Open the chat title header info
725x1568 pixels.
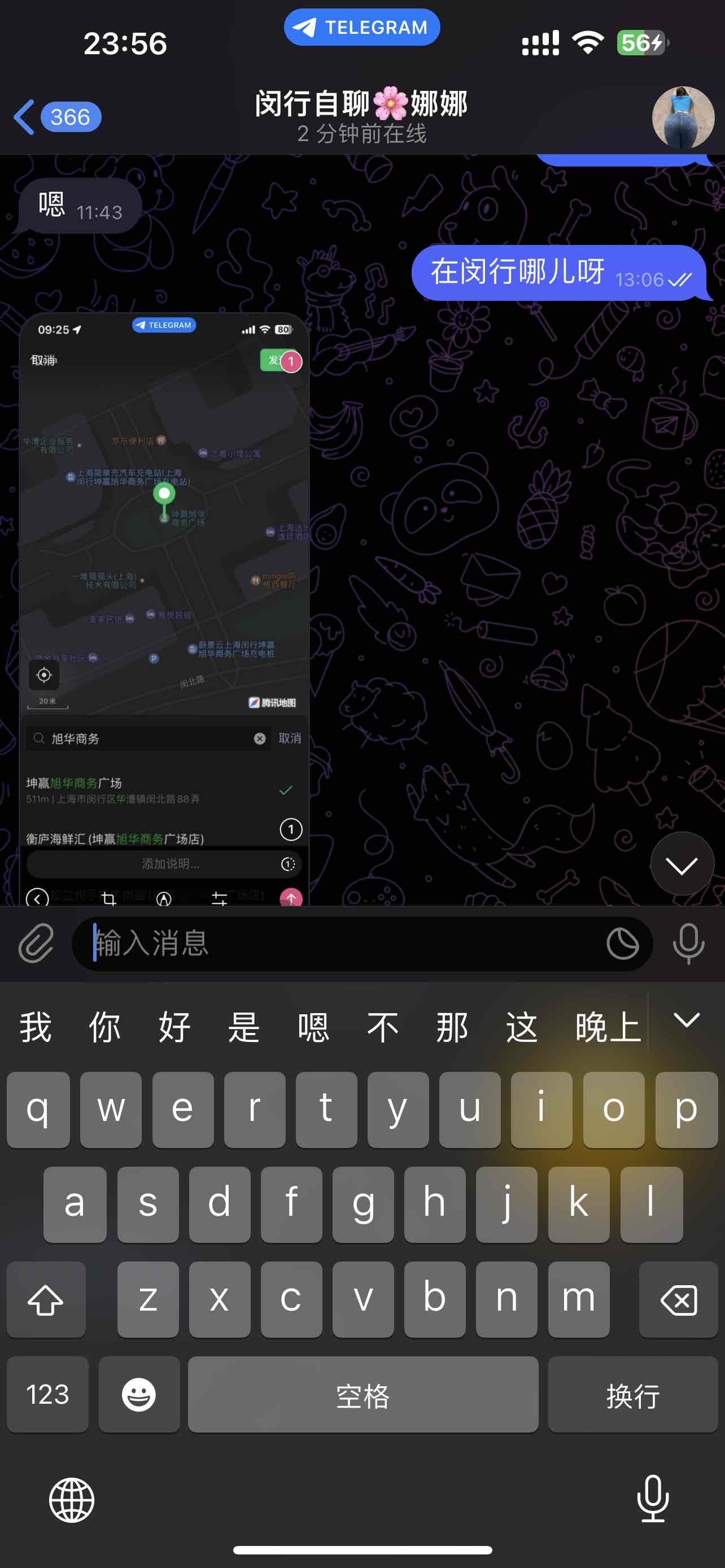[361, 117]
